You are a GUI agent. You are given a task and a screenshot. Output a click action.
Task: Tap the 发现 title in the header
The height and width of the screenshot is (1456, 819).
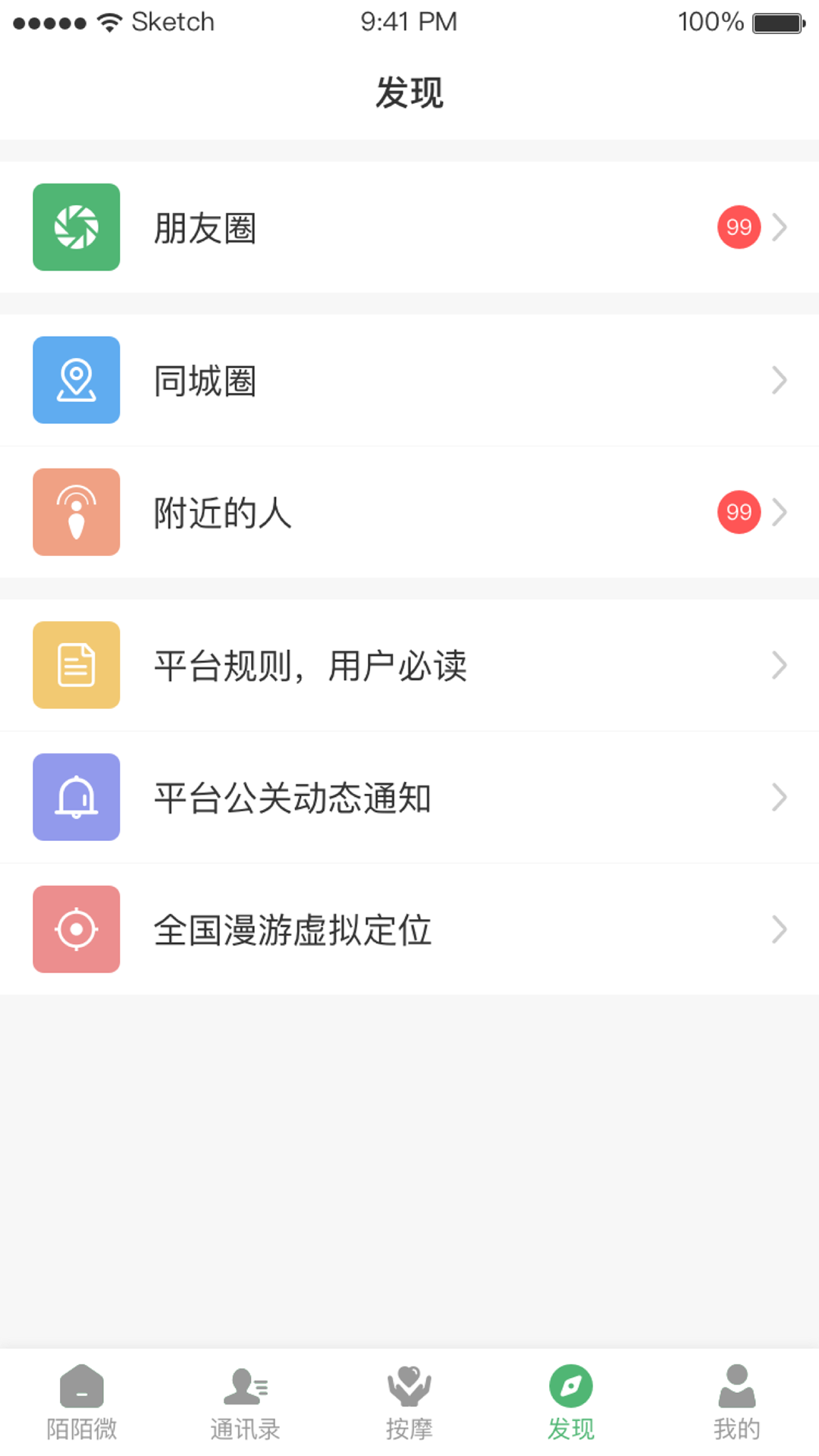(409, 93)
